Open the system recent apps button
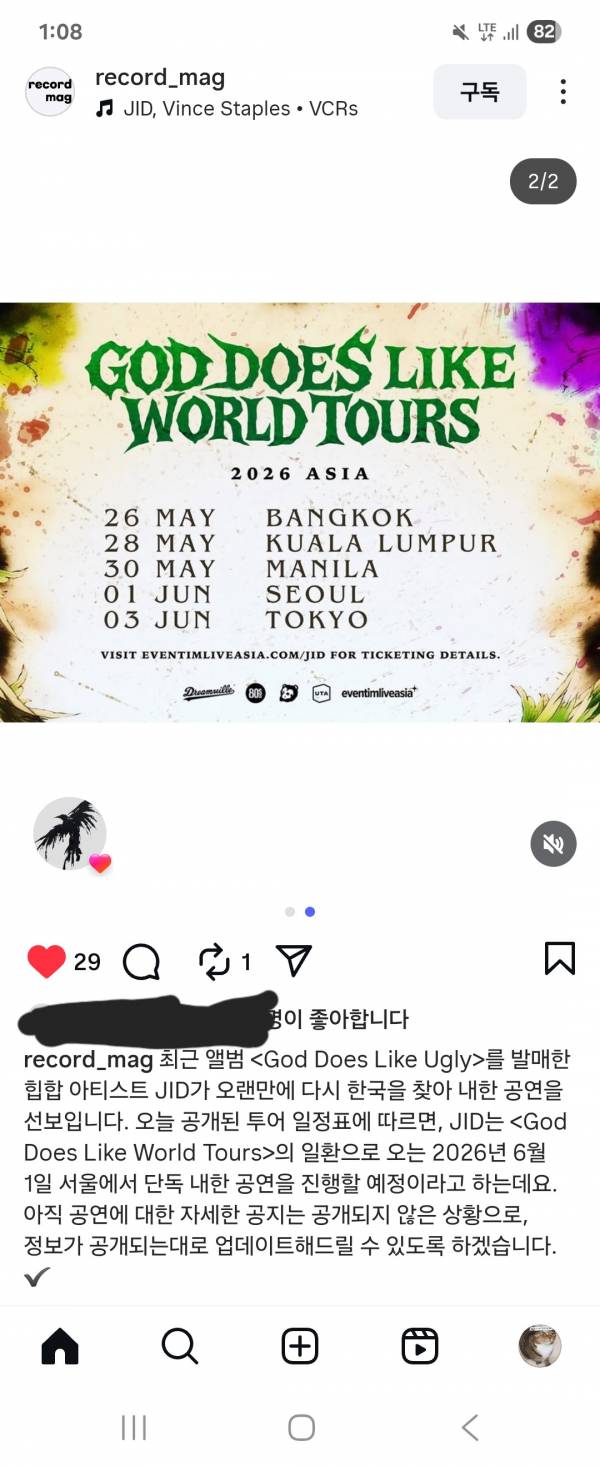600x1466 pixels. tap(133, 1427)
